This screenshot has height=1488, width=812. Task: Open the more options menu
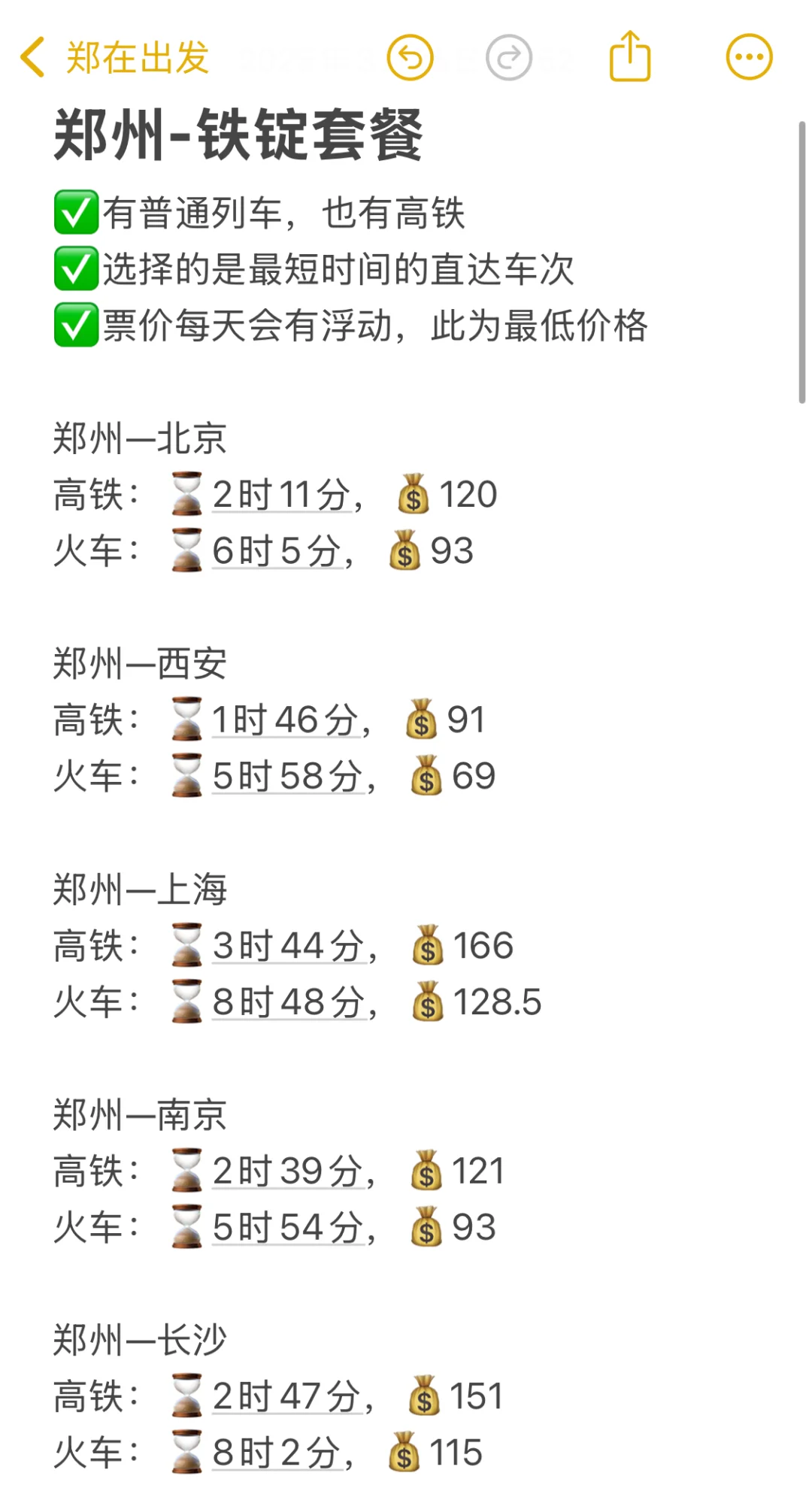(x=749, y=57)
